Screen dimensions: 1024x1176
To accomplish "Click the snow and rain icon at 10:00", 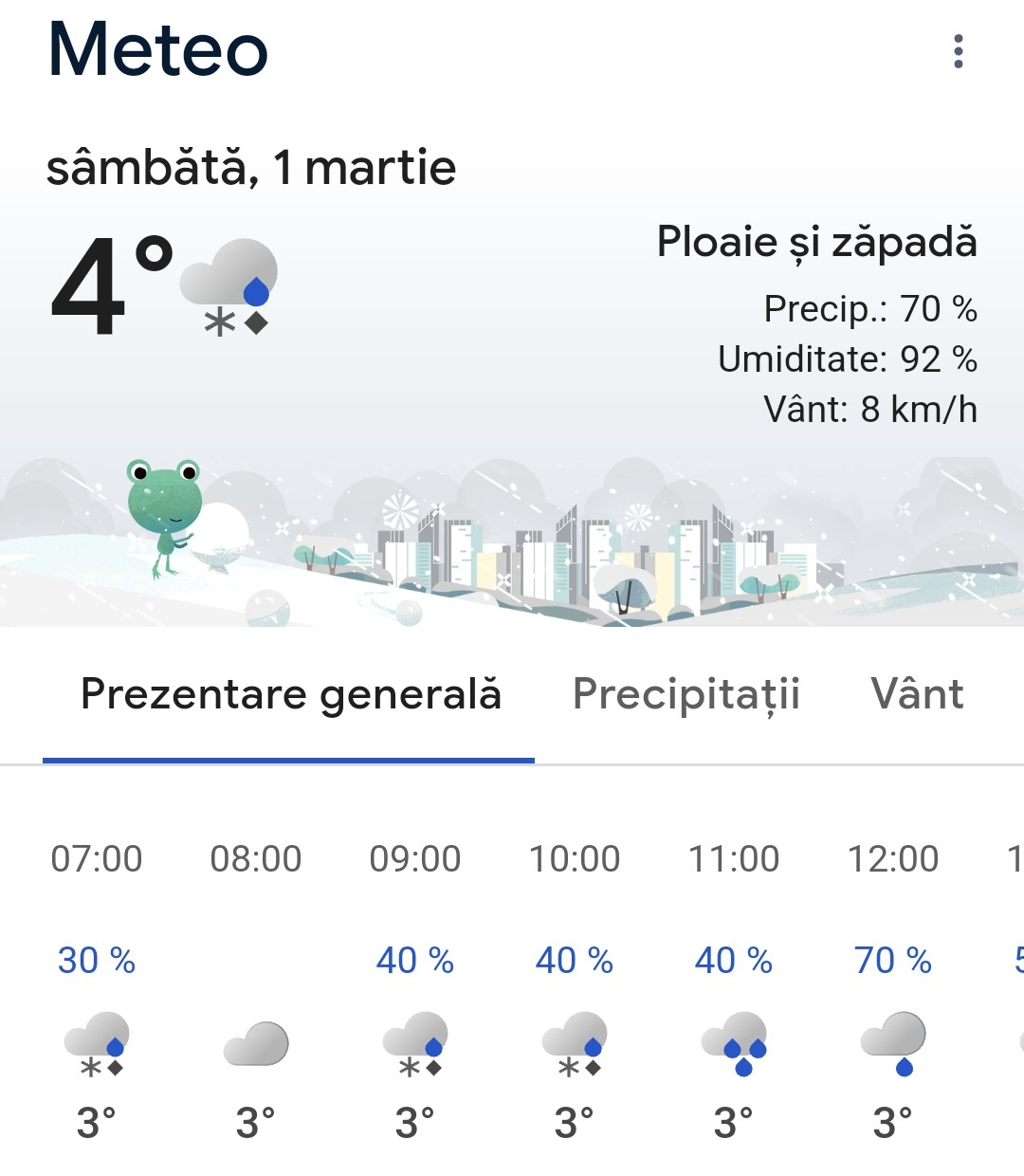I will tap(576, 1046).
